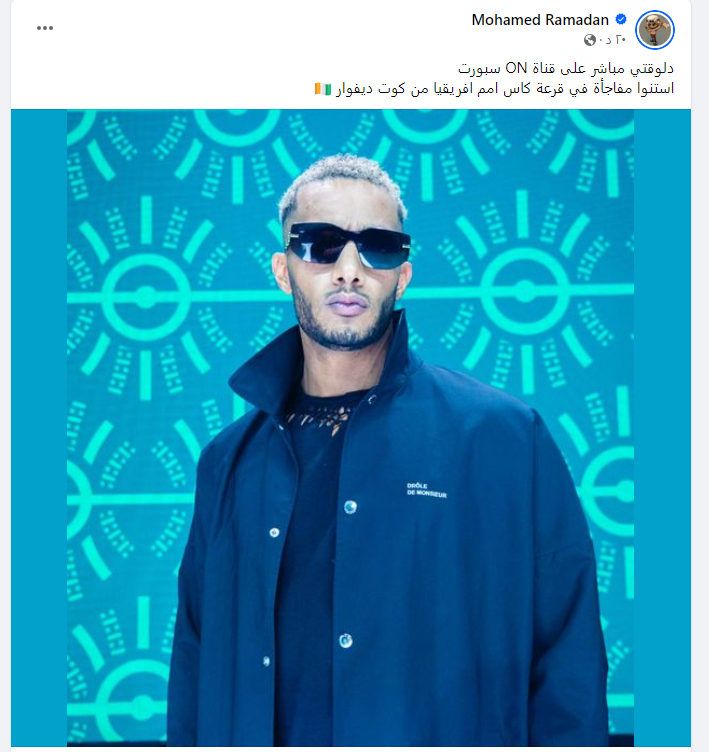Open Mohamed Ramadan's profile picture
The height and width of the screenshot is (752, 709).
click(655, 30)
